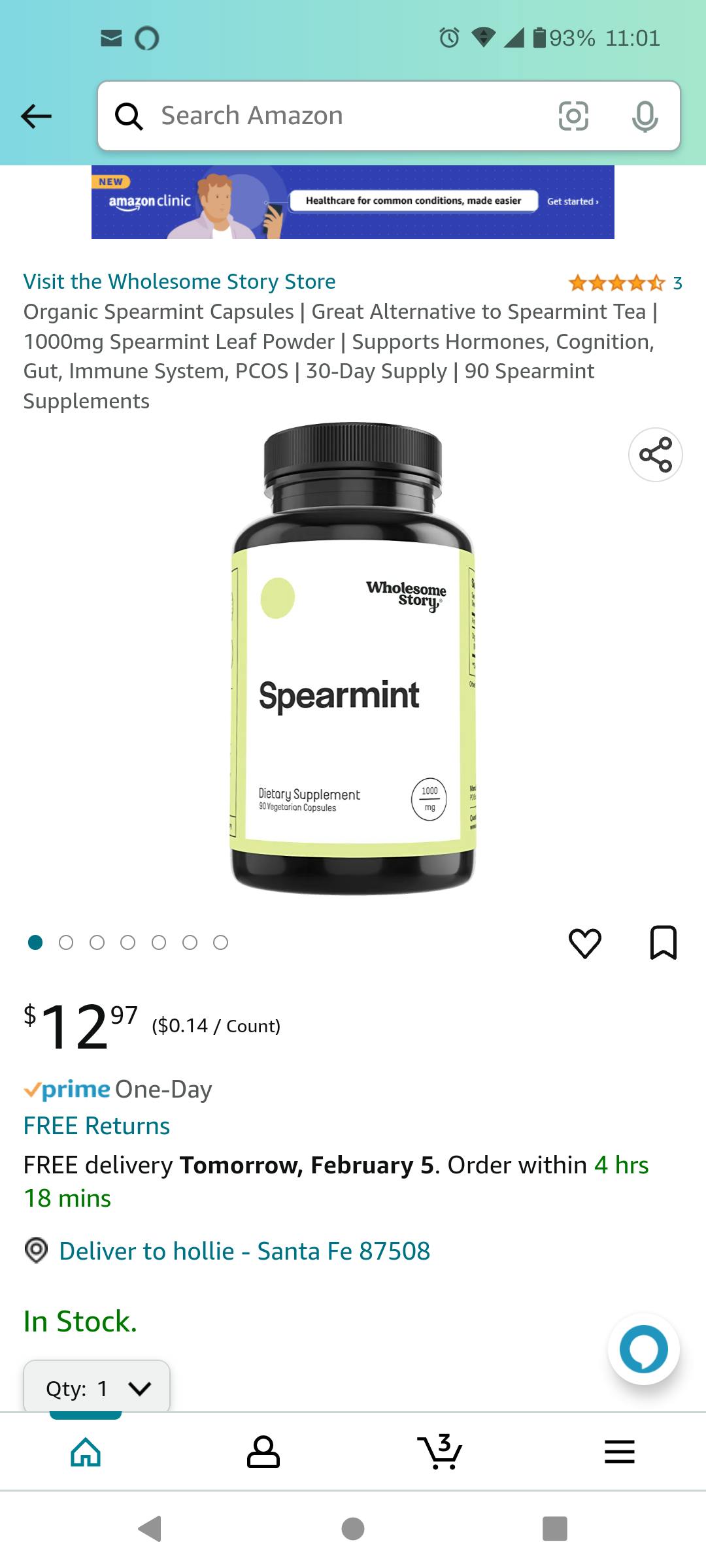This screenshot has height=1568, width=706.
Task: Open the camera lens search
Action: (x=573, y=116)
